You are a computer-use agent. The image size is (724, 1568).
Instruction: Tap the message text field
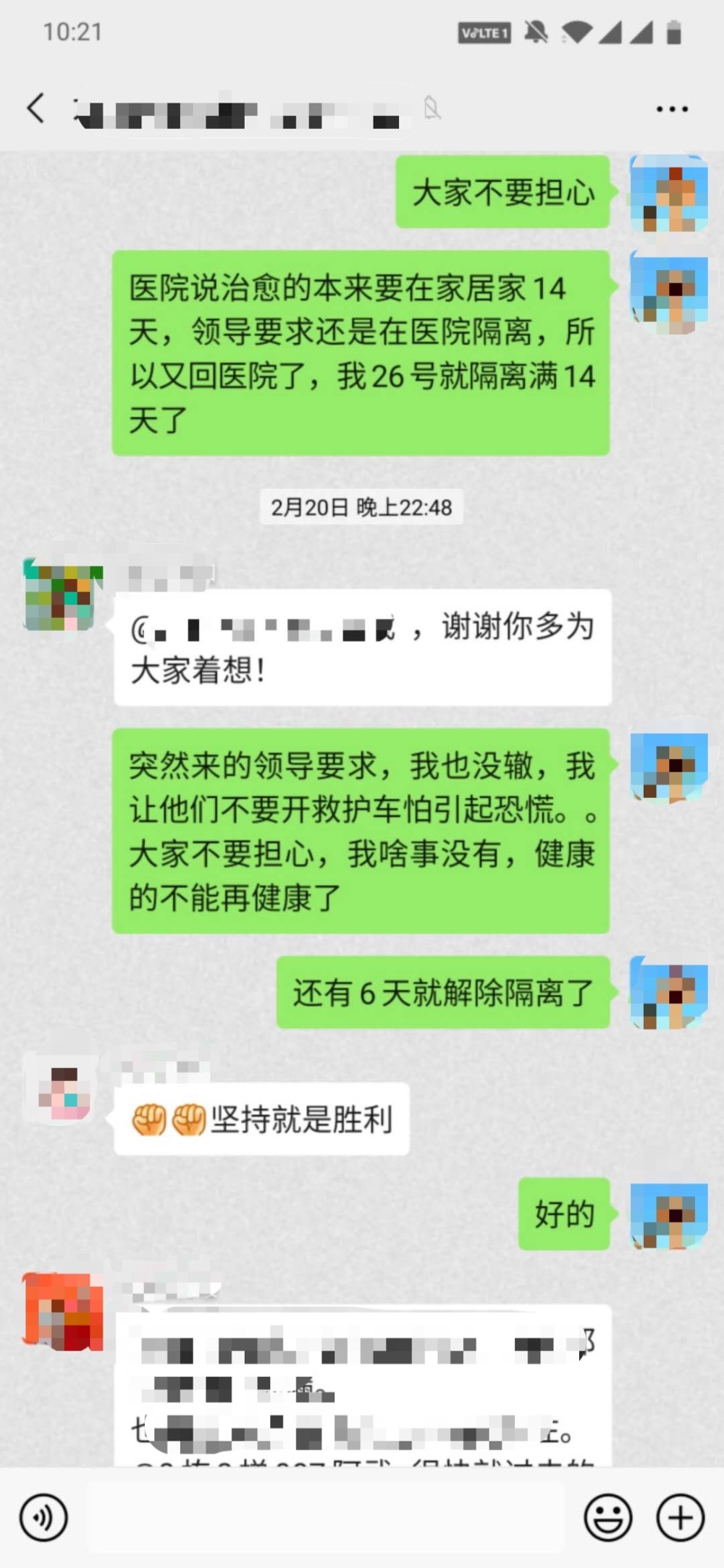pyautogui.click(x=333, y=1517)
